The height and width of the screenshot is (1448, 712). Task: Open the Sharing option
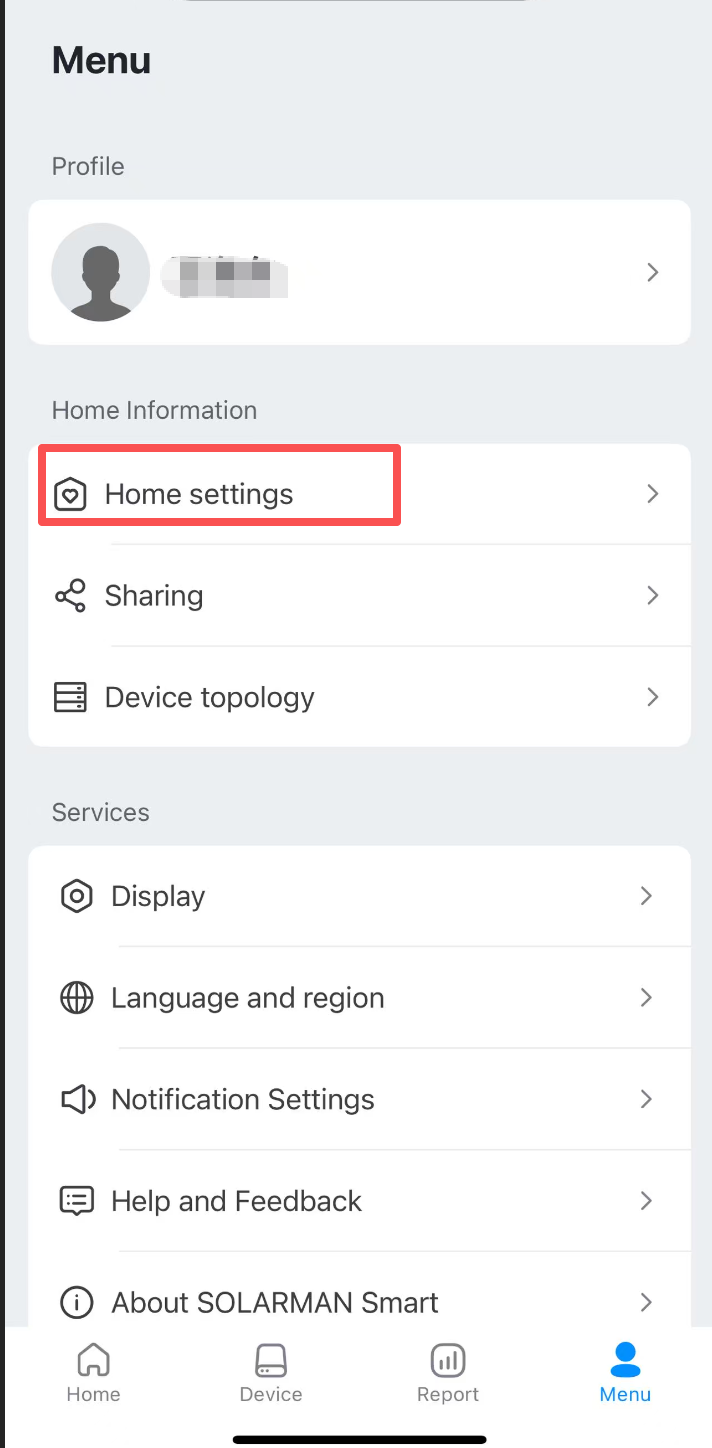[x=358, y=596]
